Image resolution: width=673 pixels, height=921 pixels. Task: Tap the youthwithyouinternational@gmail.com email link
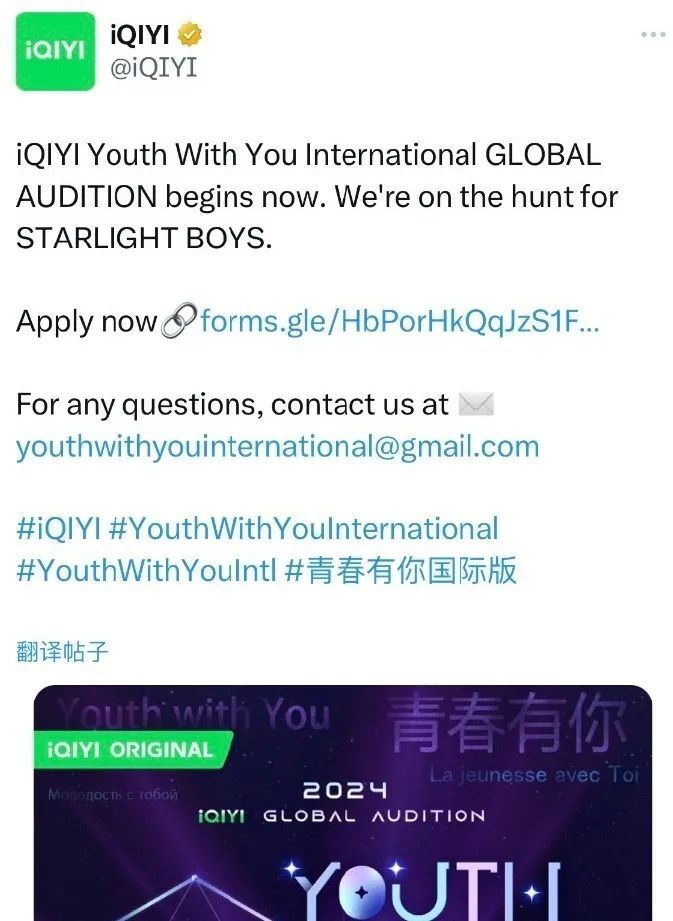pyautogui.click(x=277, y=446)
